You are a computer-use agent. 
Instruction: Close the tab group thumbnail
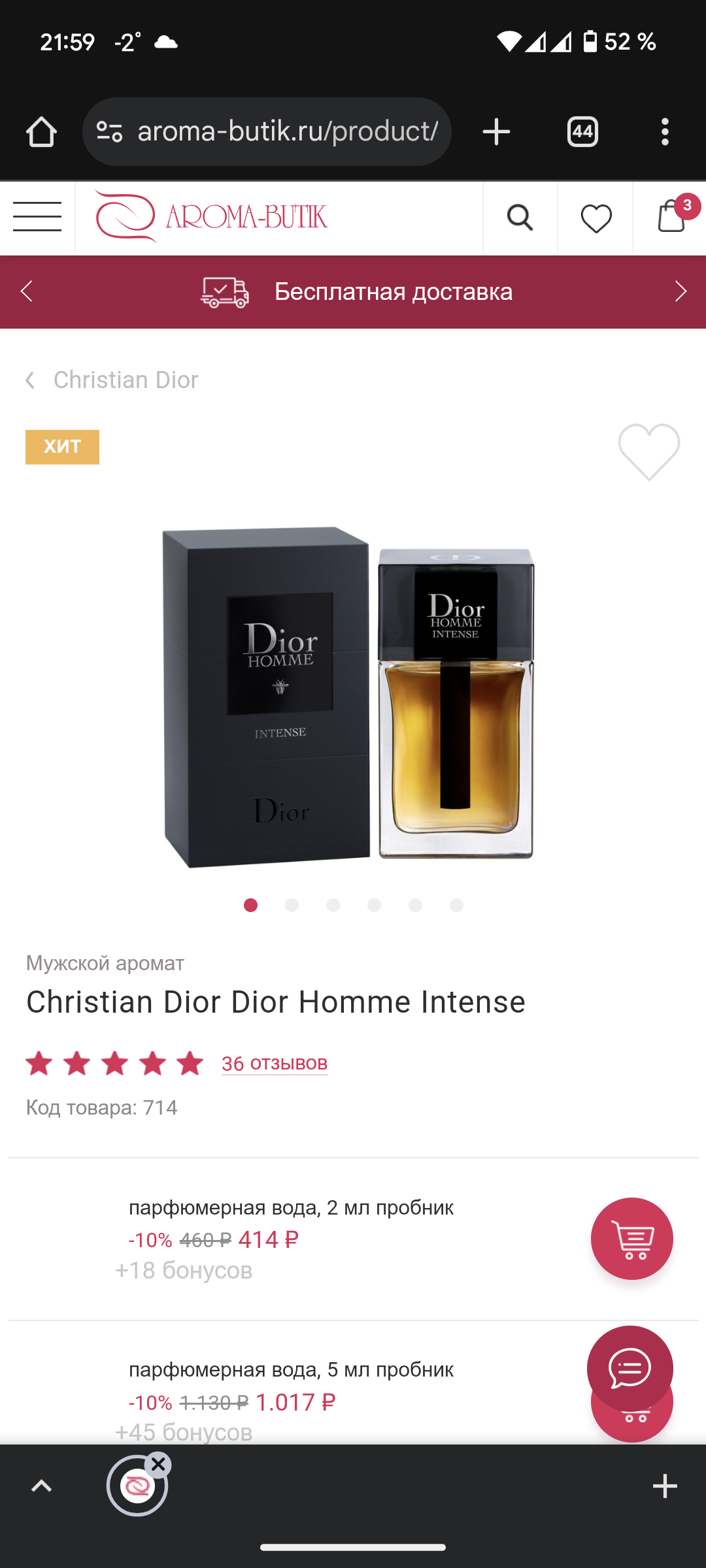click(x=158, y=1465)
